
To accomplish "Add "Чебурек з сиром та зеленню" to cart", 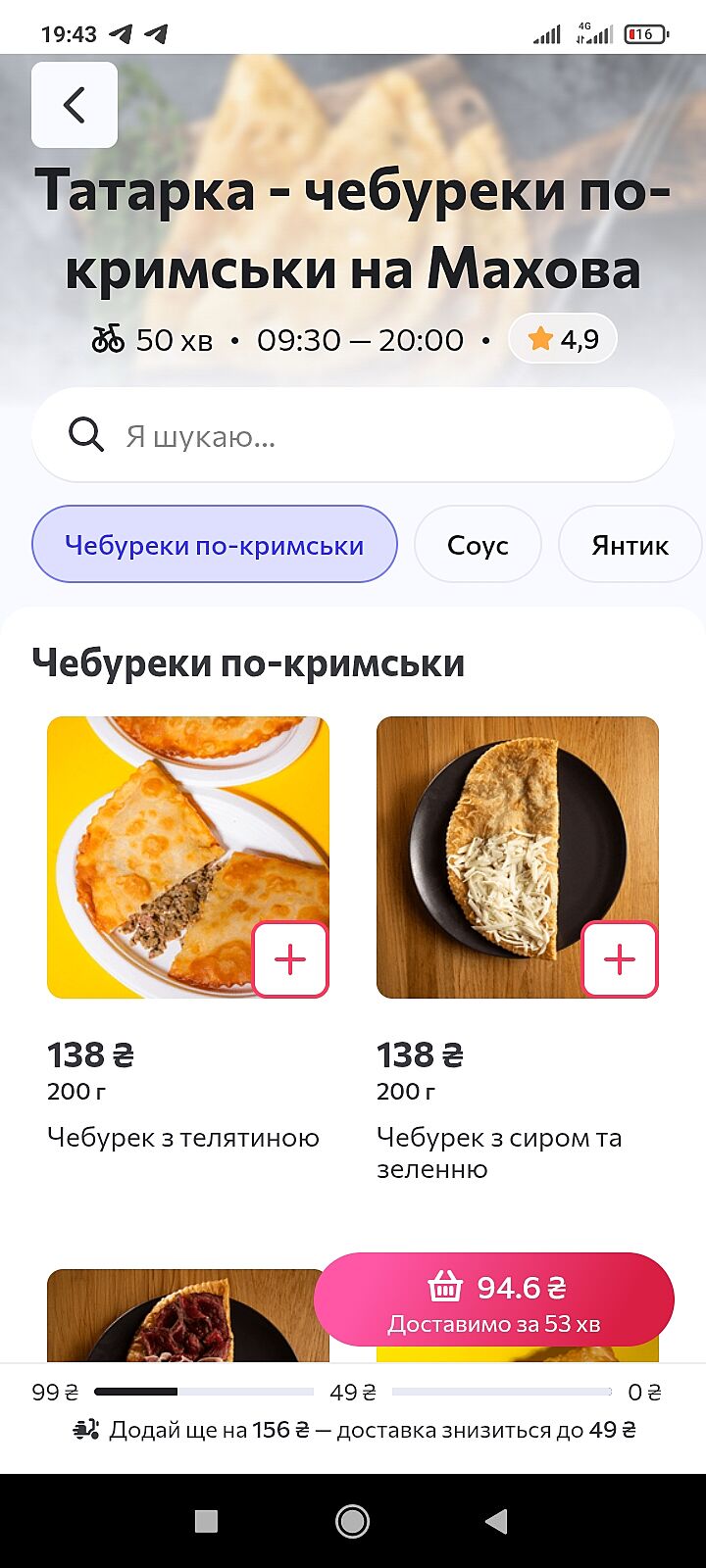I will click(620, 959).
